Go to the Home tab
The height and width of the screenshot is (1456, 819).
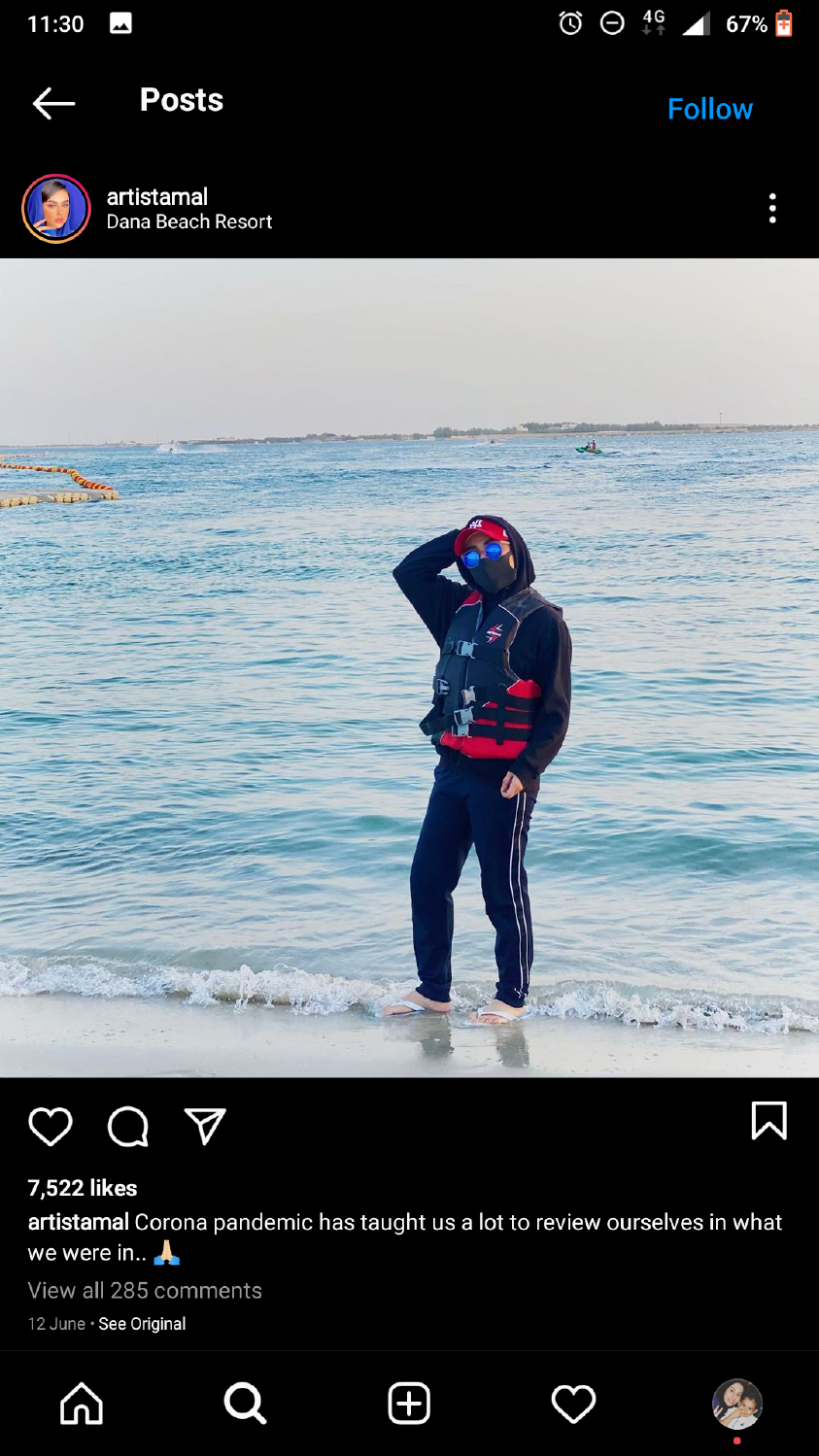pyautogui.click(x=82, y=1404)
